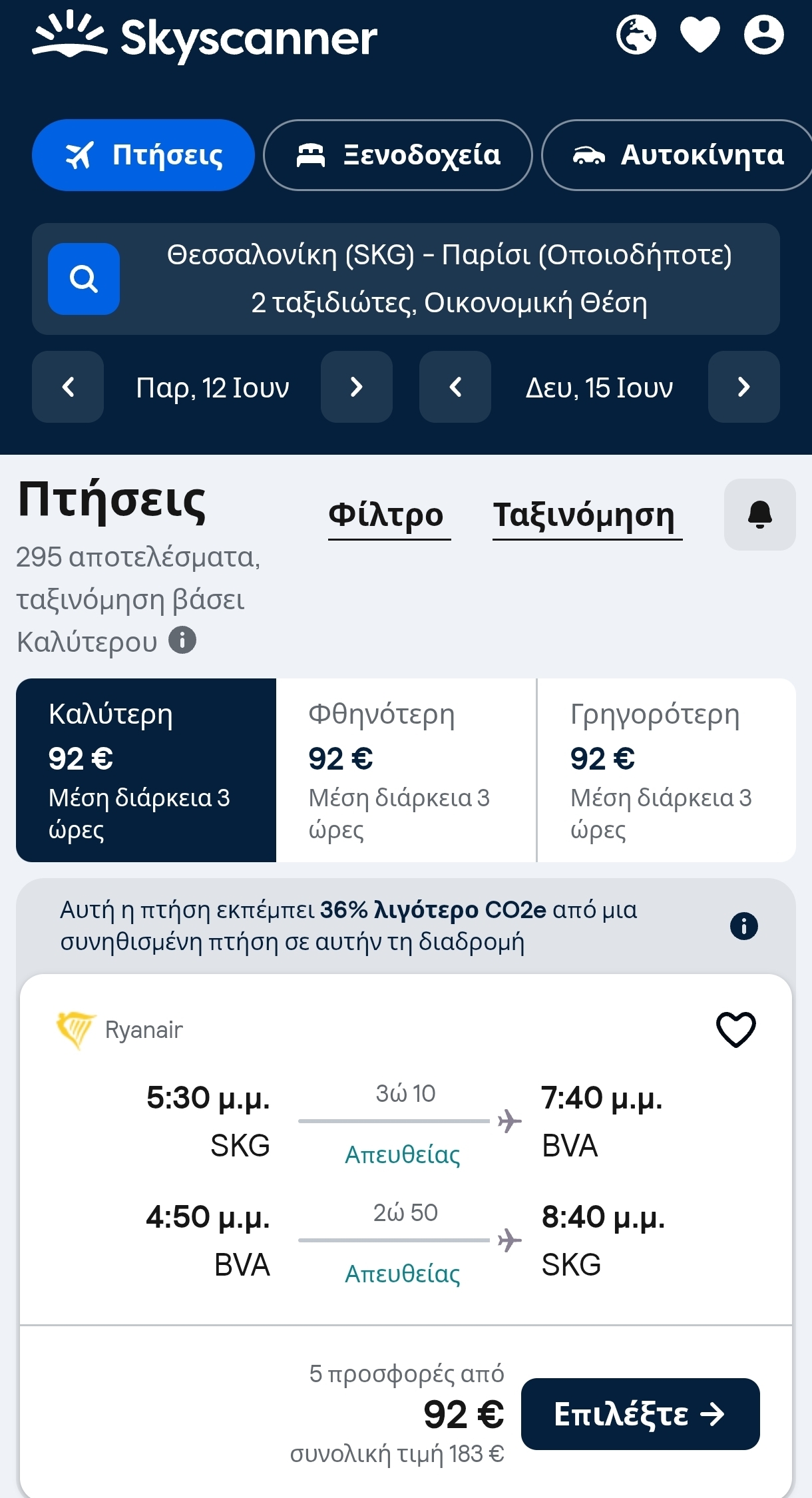Set a price alert with the bell
This screenshot has height=1498, width=812.
pos(759,515)
